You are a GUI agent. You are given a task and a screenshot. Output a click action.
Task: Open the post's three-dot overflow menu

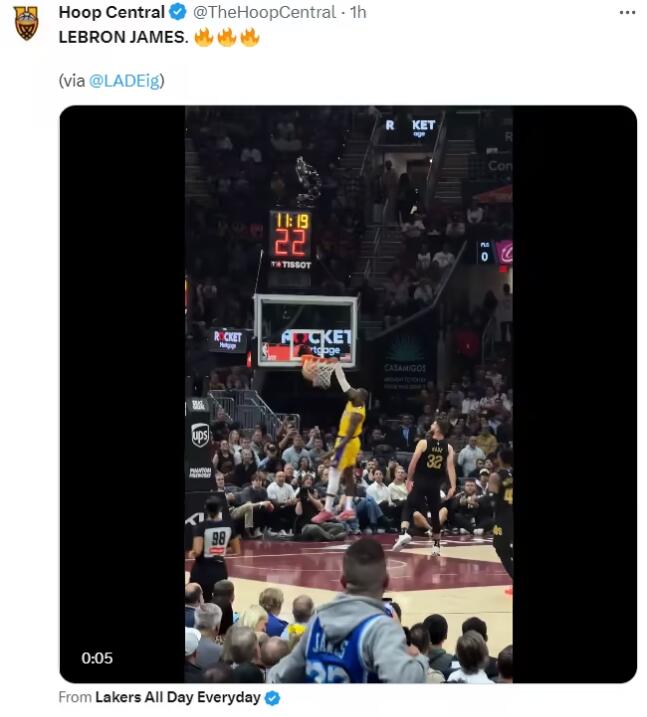pyautogui.click(x=627, y=13)
